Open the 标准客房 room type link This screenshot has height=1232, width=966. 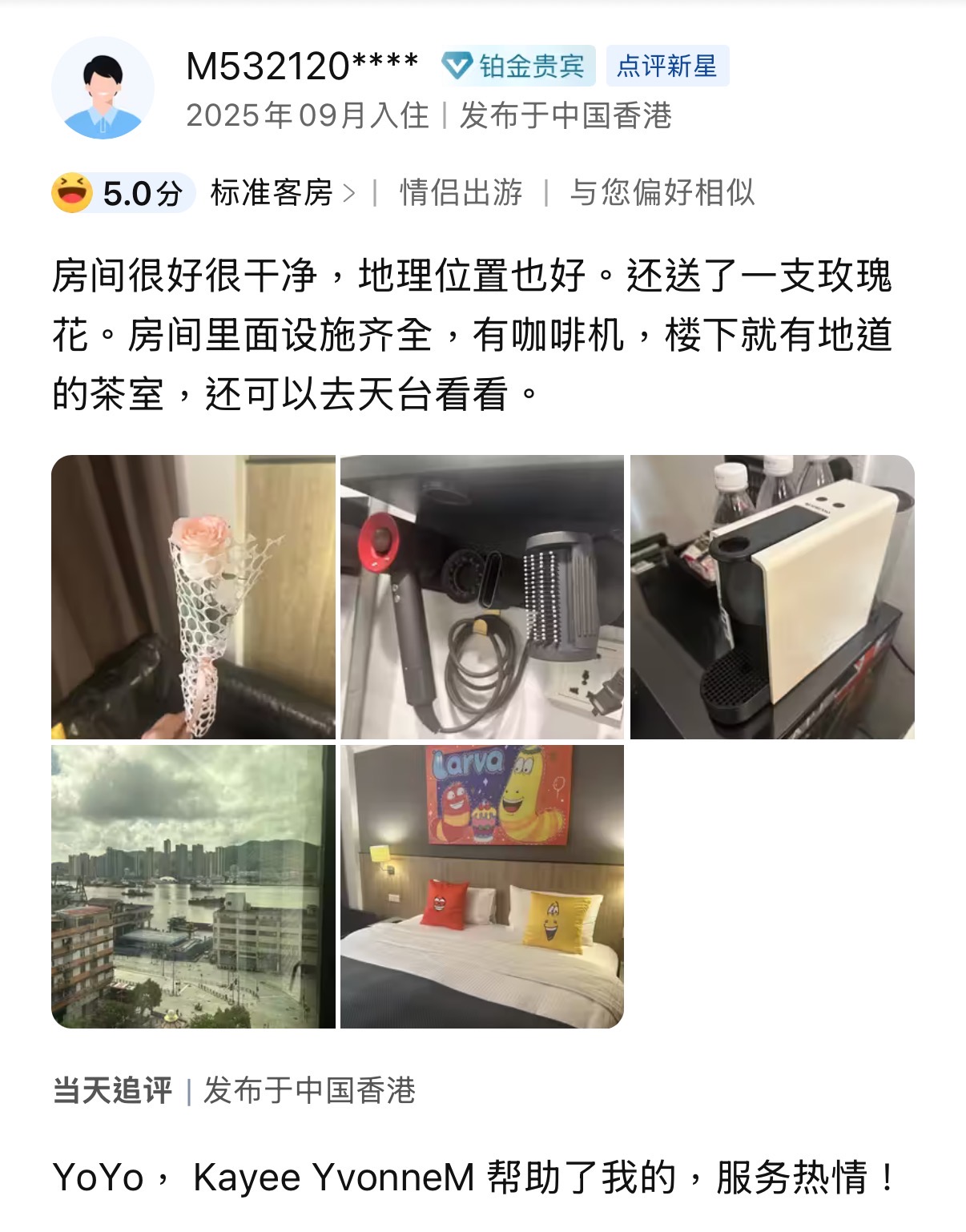(282, 193)
